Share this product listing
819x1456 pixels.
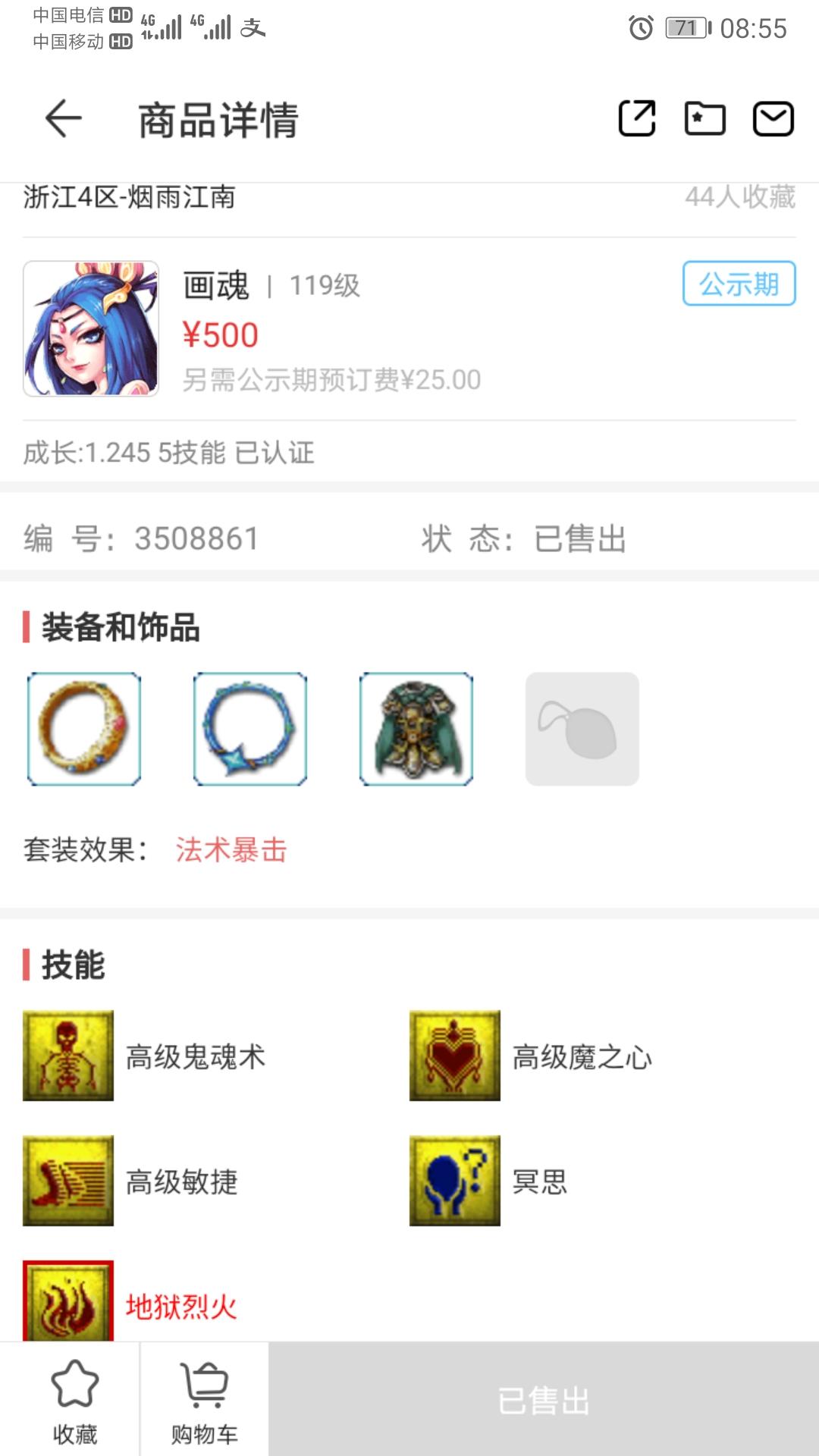pos(637,119)
